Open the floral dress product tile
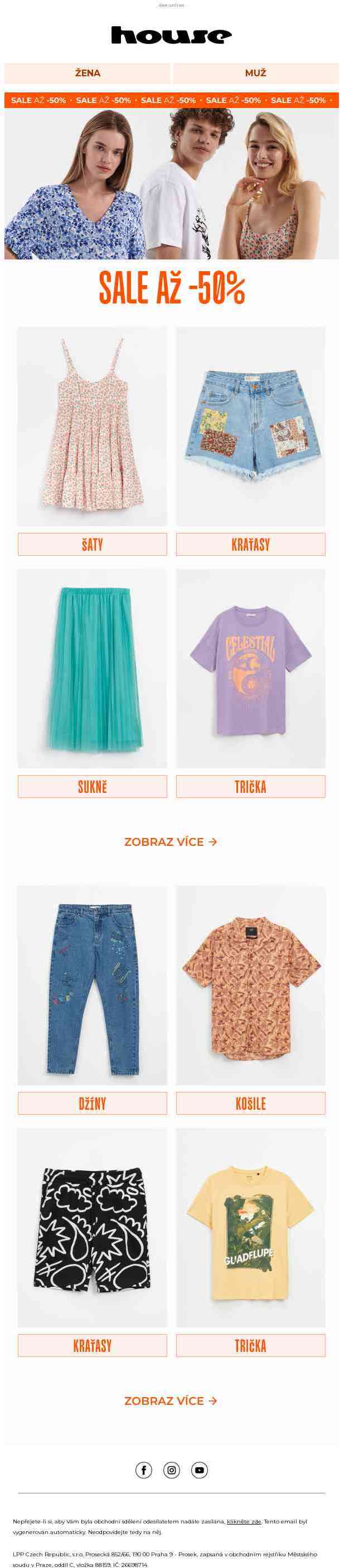 92,426
